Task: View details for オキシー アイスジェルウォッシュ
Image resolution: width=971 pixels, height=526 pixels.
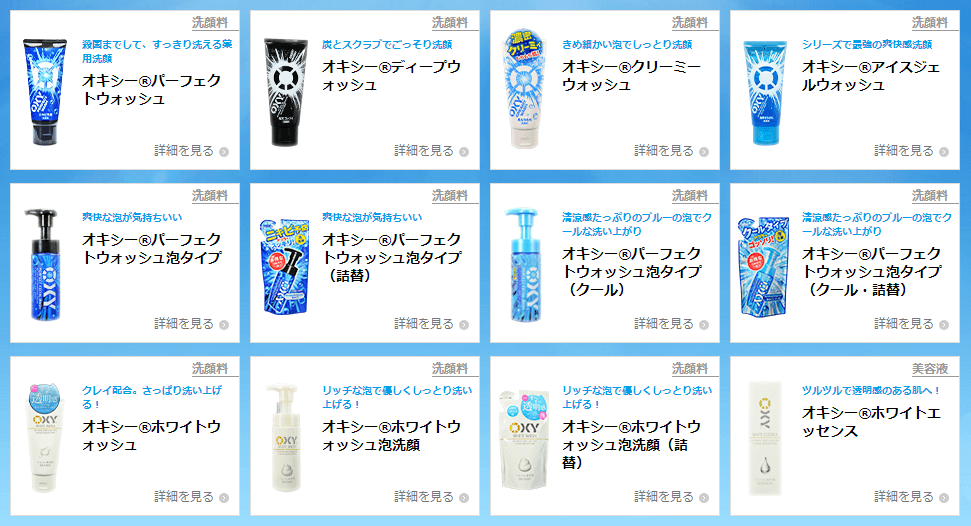Action: (x=911, y=151)
